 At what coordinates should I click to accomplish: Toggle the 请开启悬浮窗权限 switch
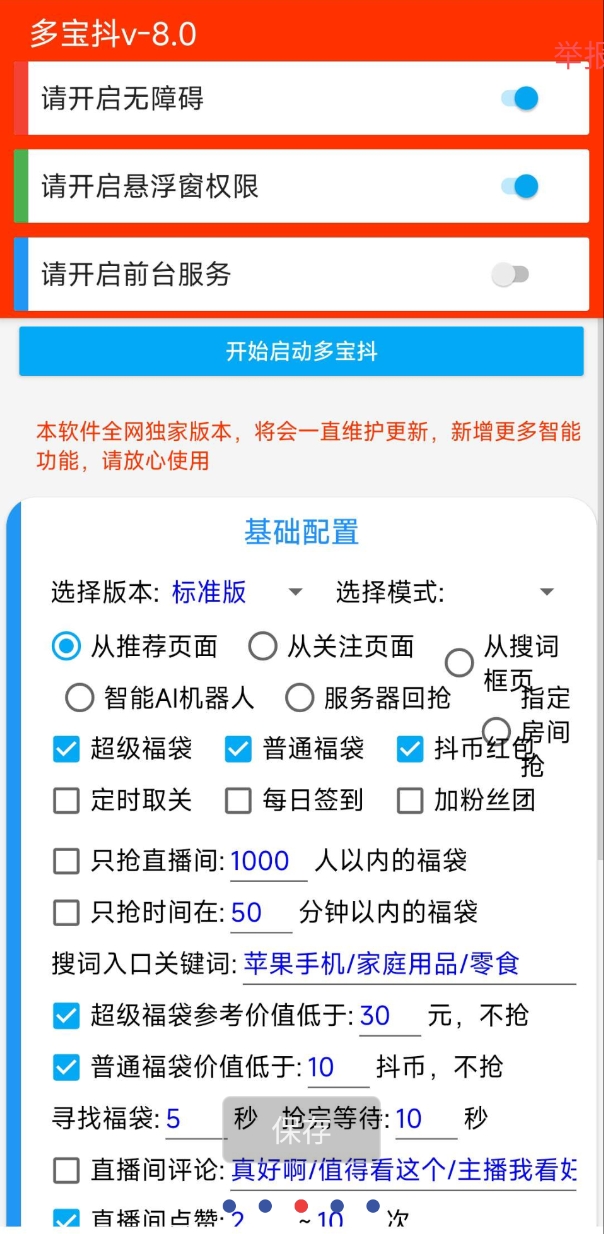point(519,186)
